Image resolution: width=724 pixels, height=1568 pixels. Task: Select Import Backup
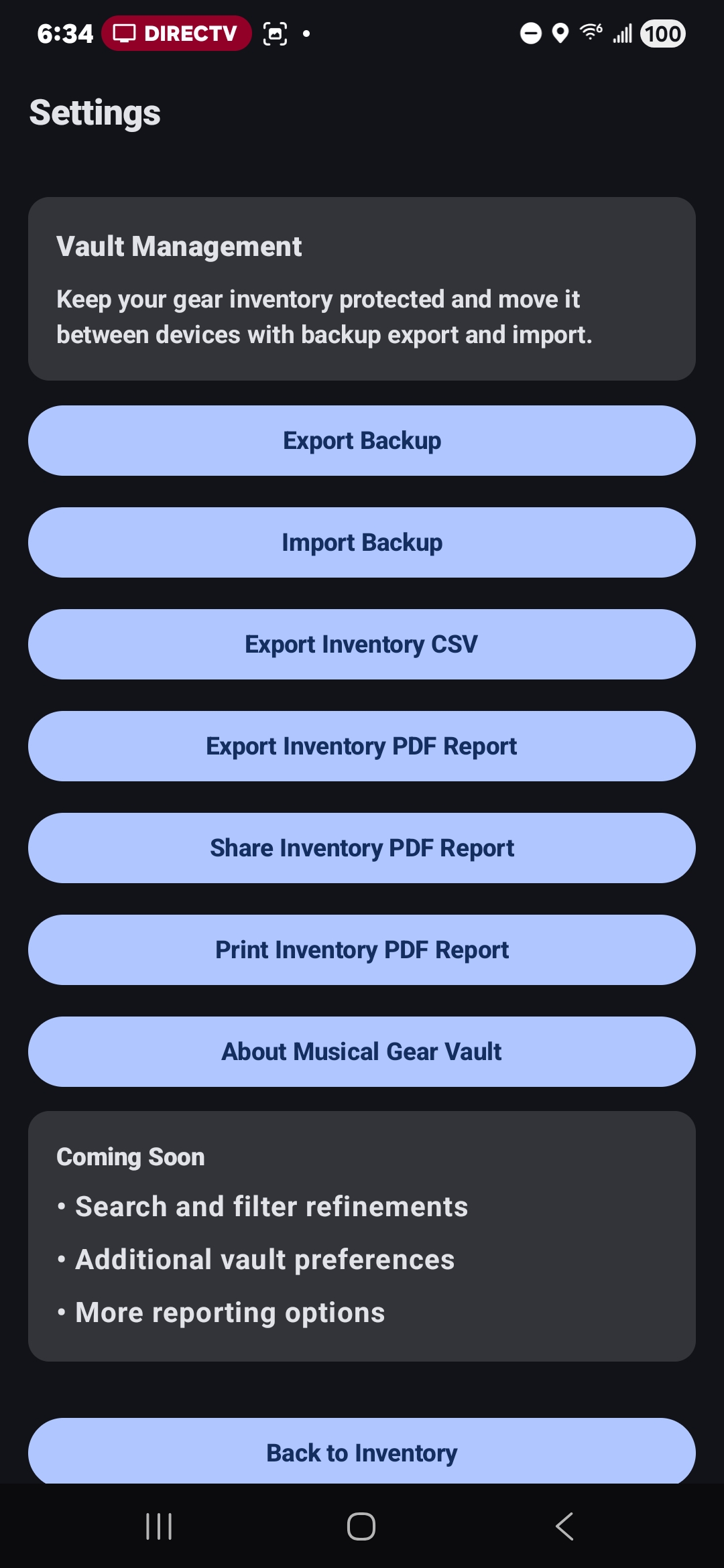(x=362, y=542)
